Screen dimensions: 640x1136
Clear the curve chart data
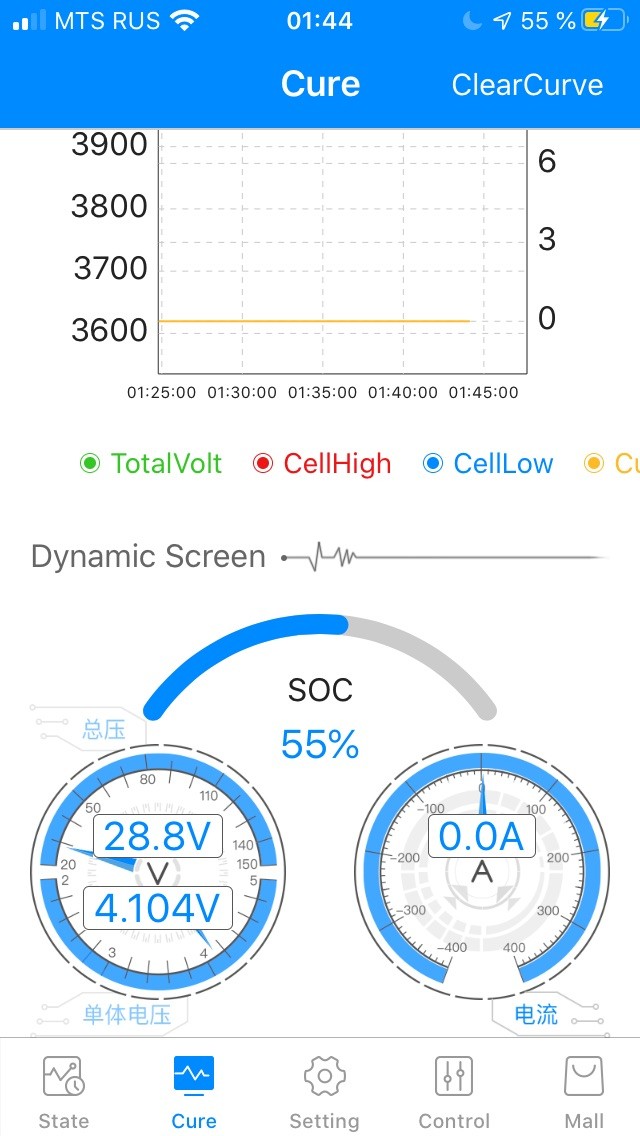click(x=527, y=85)
